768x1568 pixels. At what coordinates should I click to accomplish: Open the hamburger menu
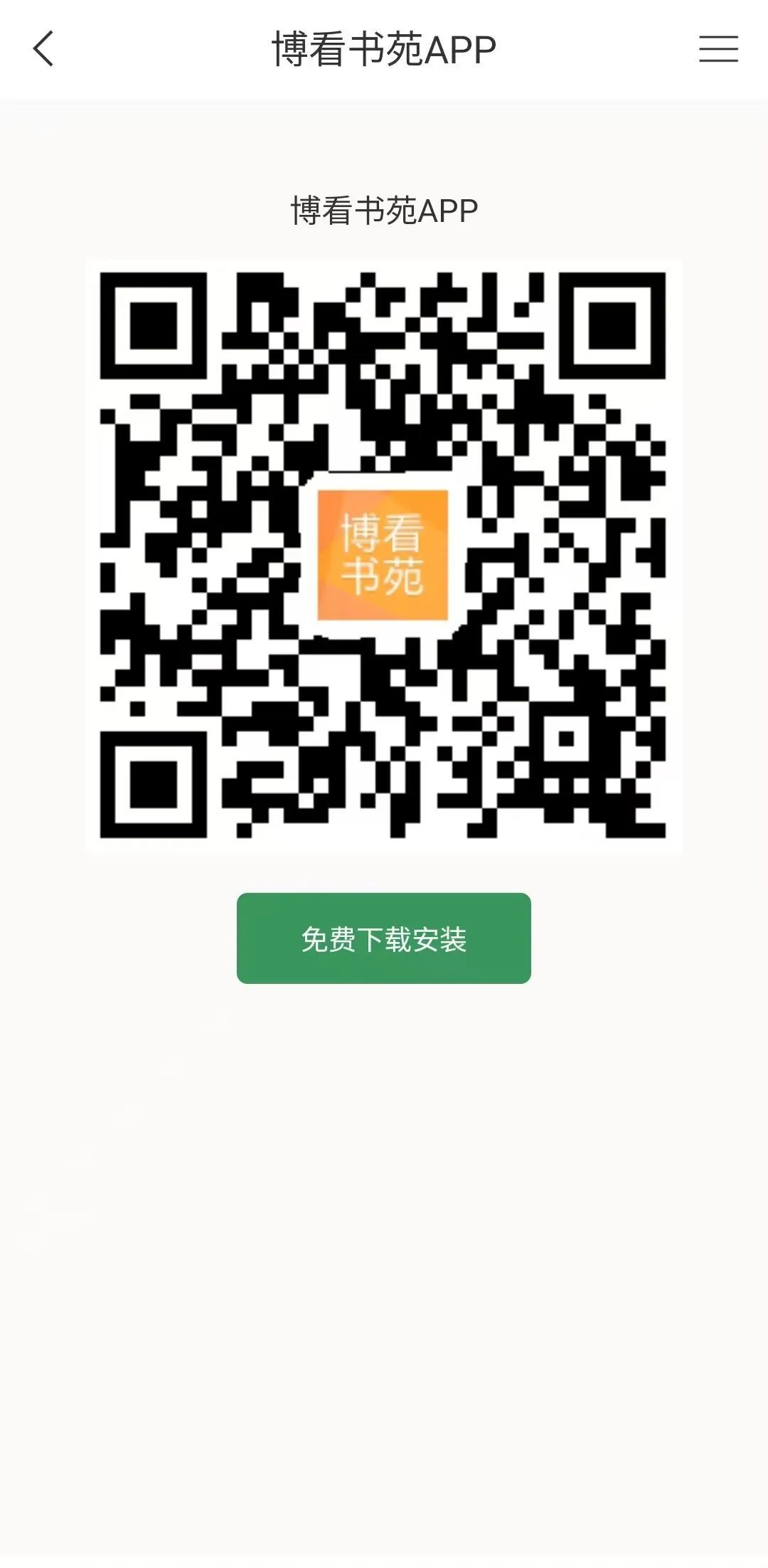(718, 49)
